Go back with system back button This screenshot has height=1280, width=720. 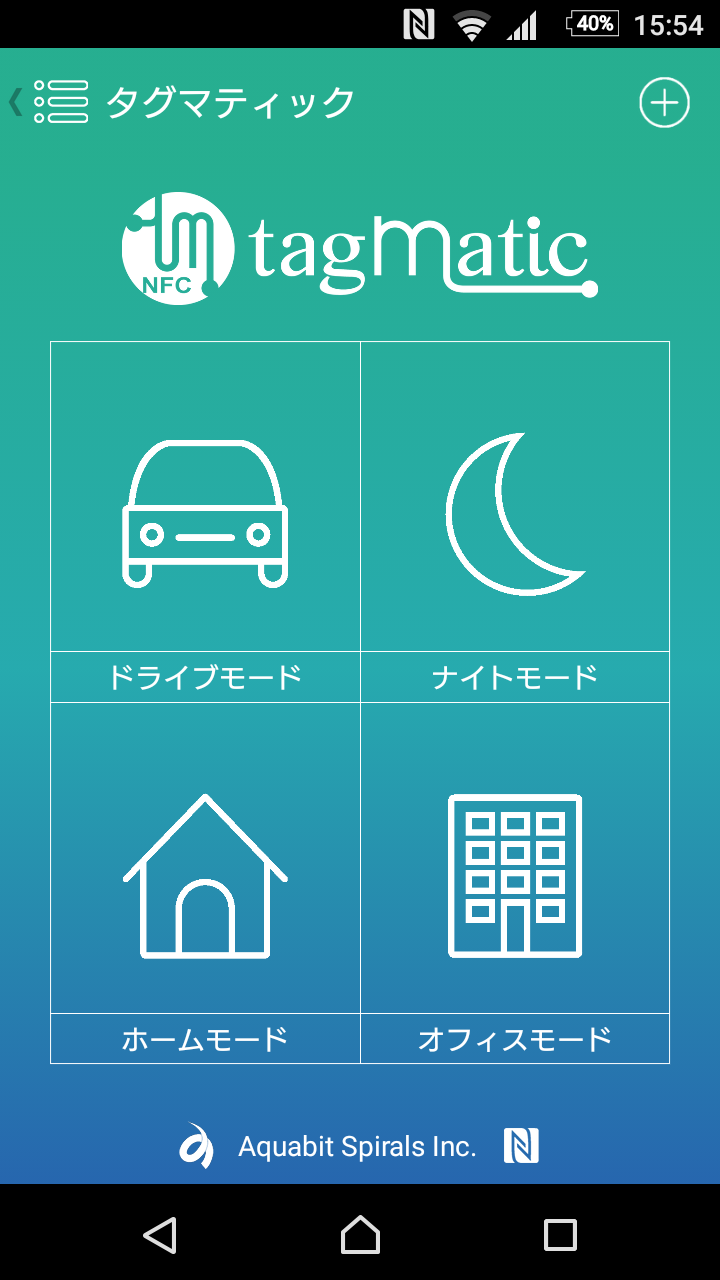(160, 1235)
